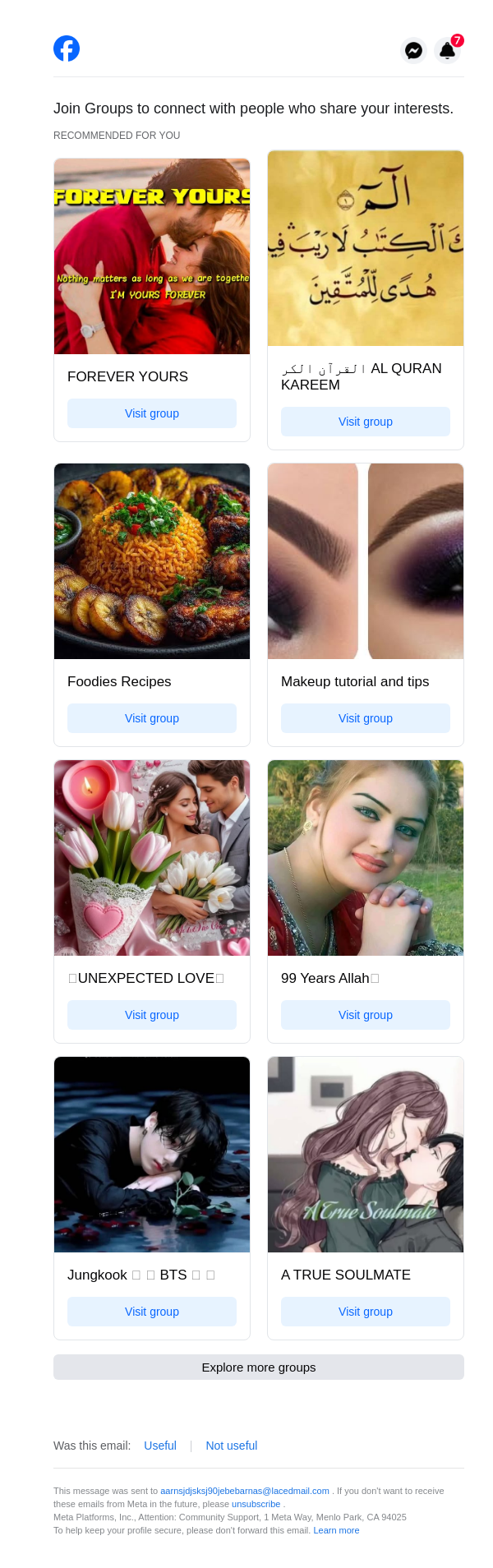Image resolution: width=493 pixels, height=1568 pixels.
Task: Visit Makeup tutorial and tips group
Action: point(366,718)
